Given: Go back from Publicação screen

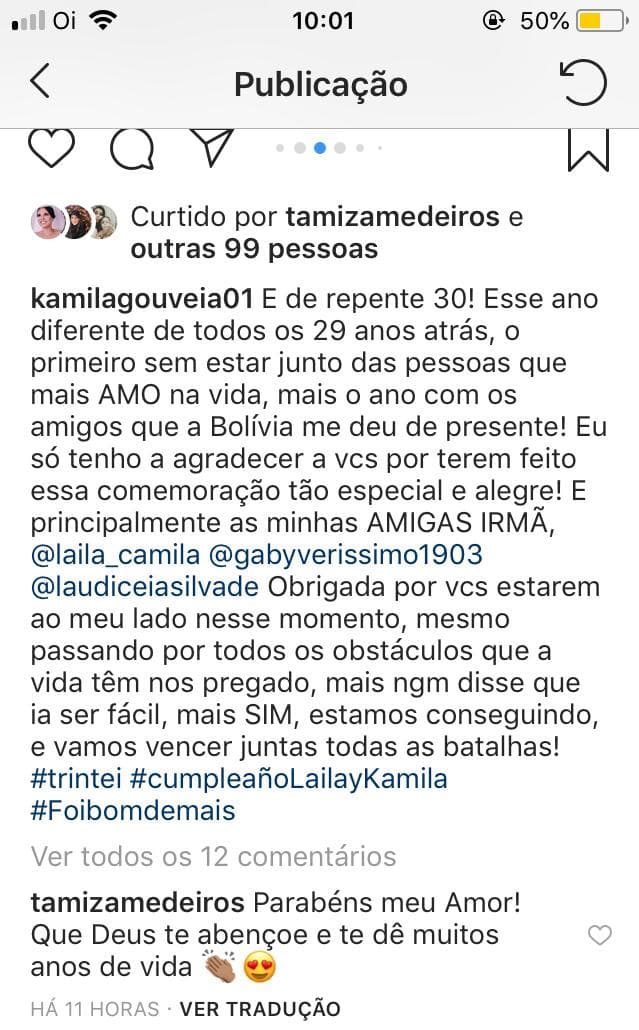Looking at the screenshot, I should pyautogui.click(x=40, y=82).
